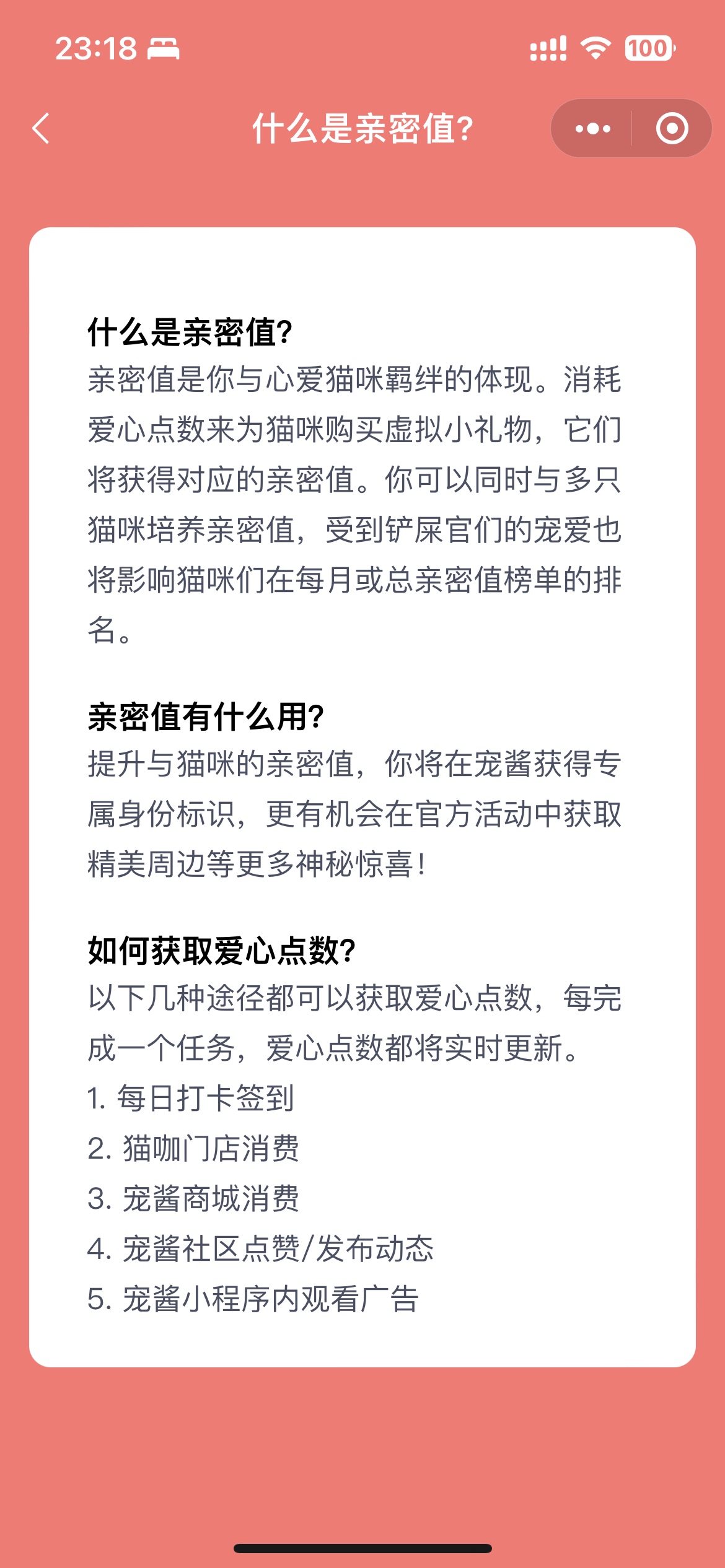This screenshot has width=725, height=1568.
Task: Select the heading 亲密值有什么用?
Action: coord(204,715)
